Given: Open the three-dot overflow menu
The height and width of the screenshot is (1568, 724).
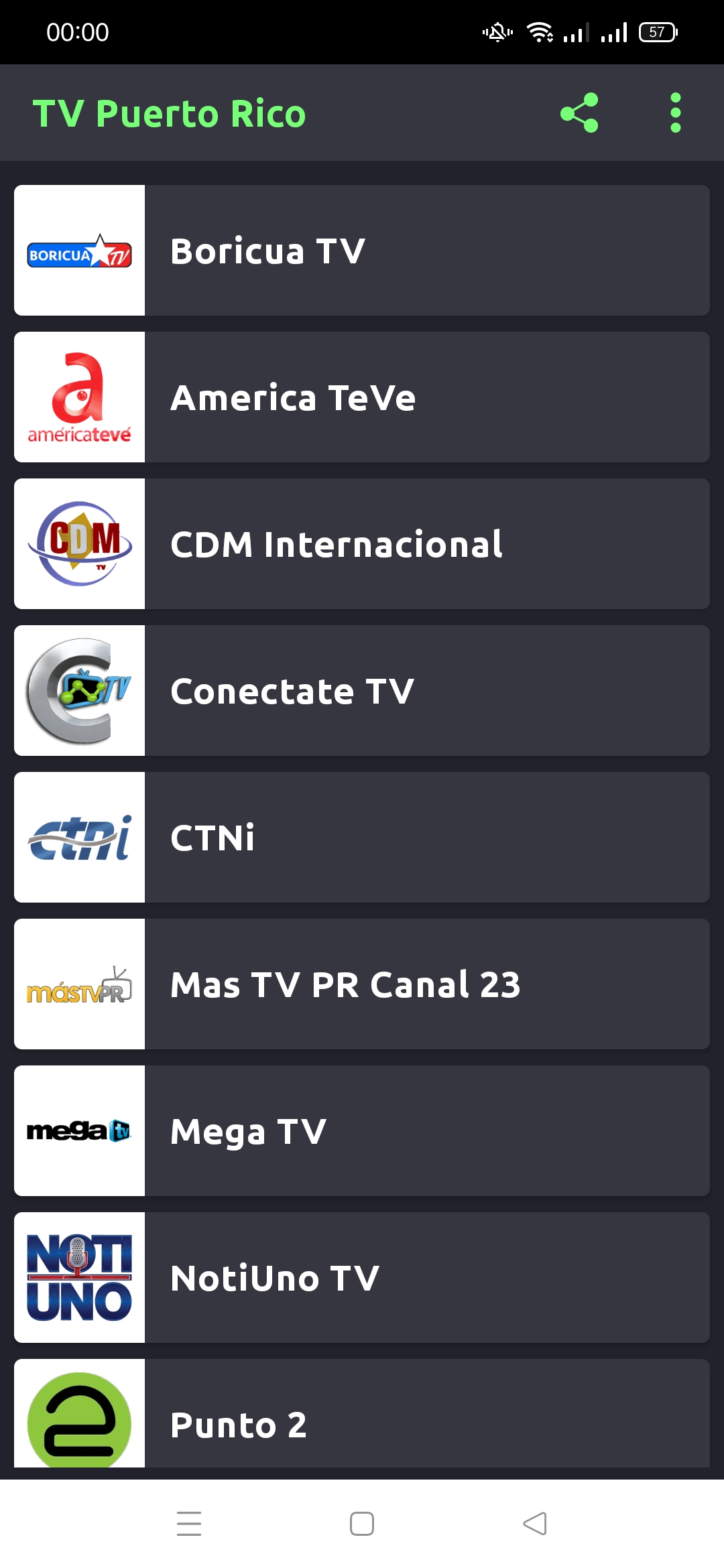Looking at the screenshot, I should click(675, 113).
